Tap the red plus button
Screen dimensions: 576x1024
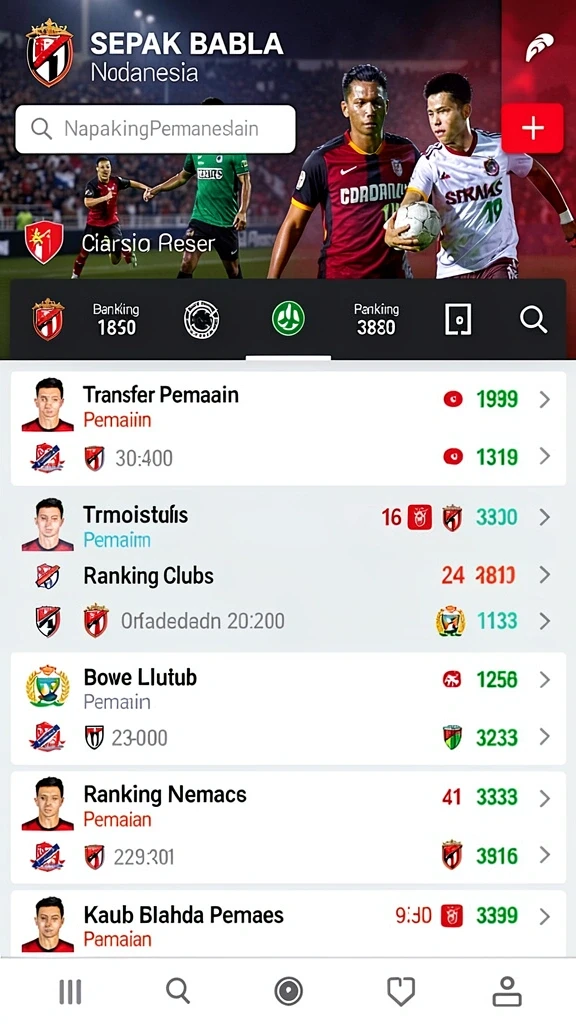tap(532, 128)
